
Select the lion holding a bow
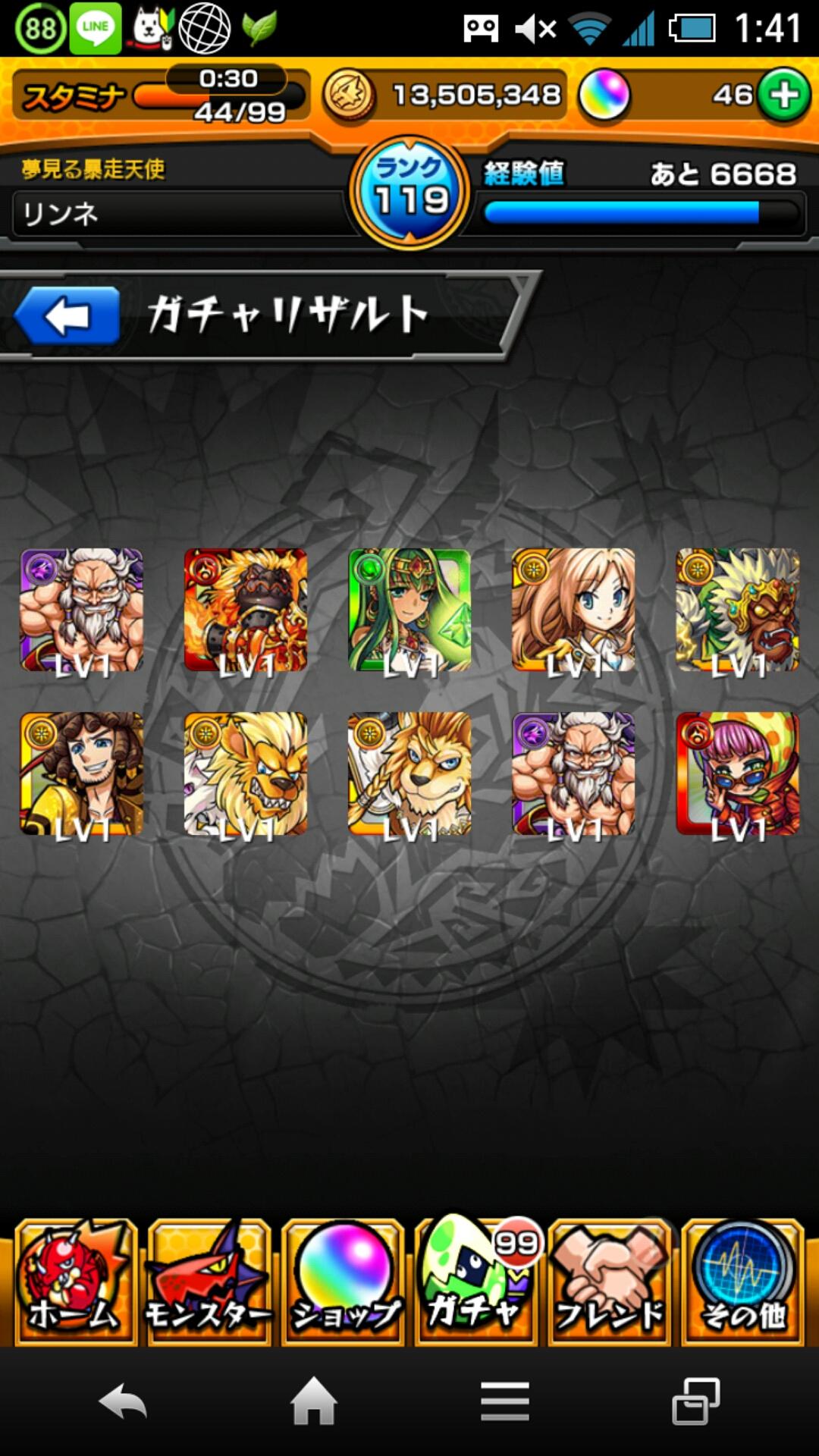point(409,774)
